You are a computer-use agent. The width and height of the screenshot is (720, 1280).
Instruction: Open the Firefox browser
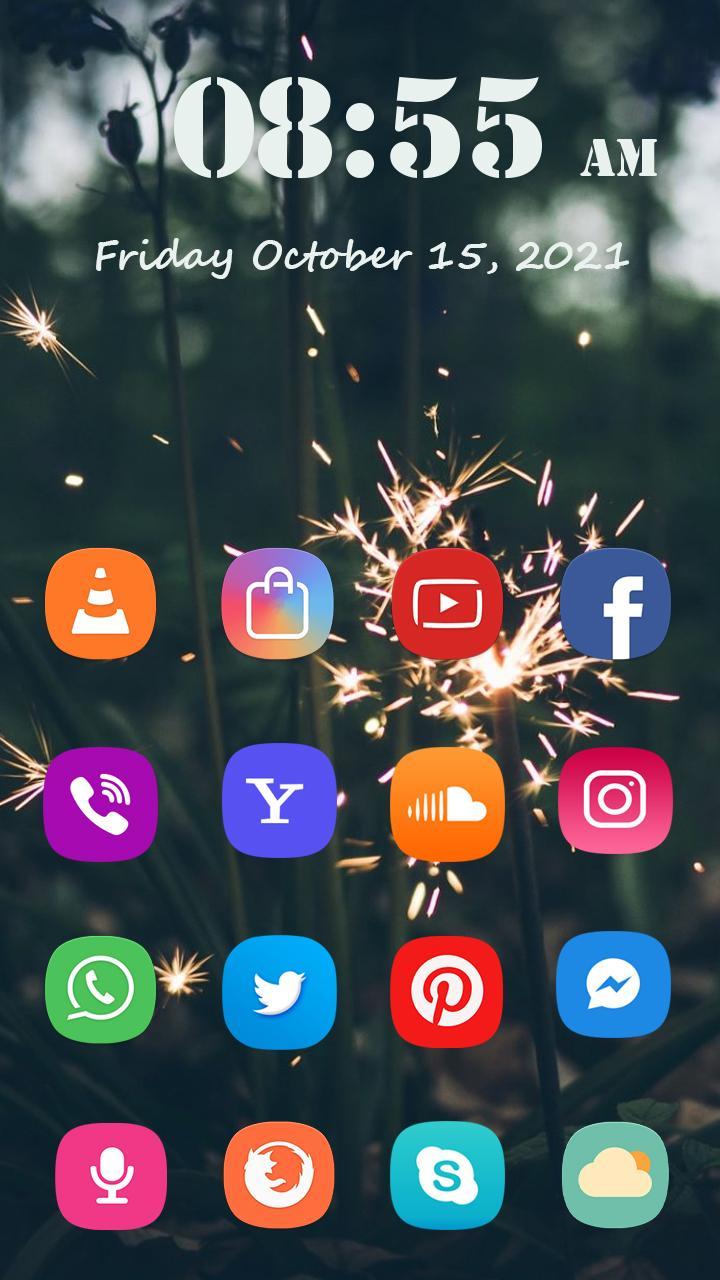pyautogui.click(x=280, y=1173)
